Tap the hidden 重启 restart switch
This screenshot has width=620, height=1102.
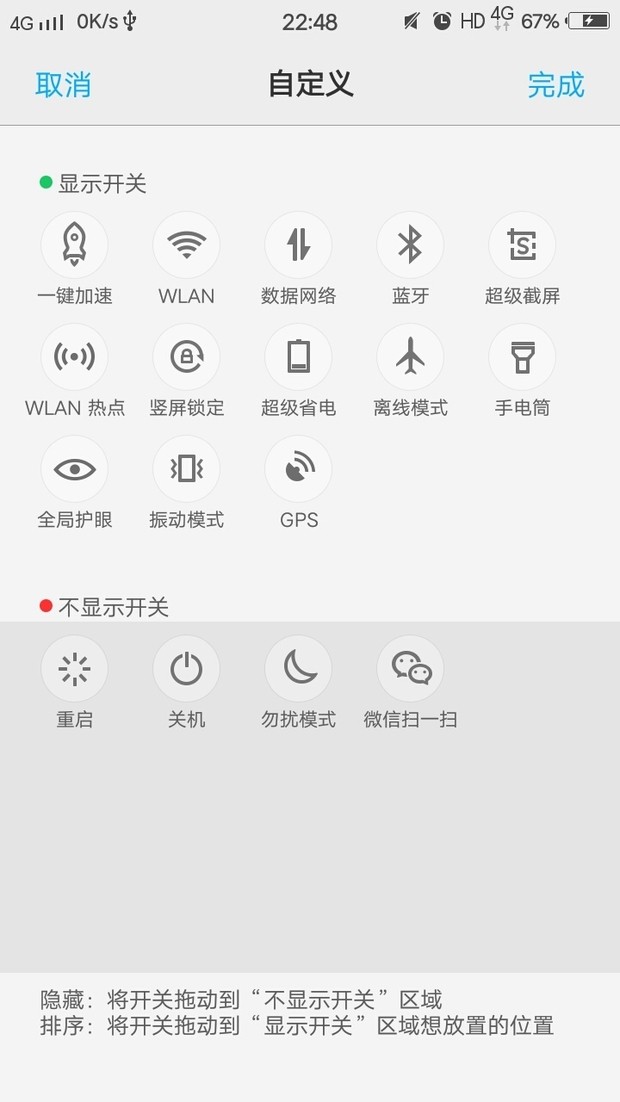click(75, 668)
